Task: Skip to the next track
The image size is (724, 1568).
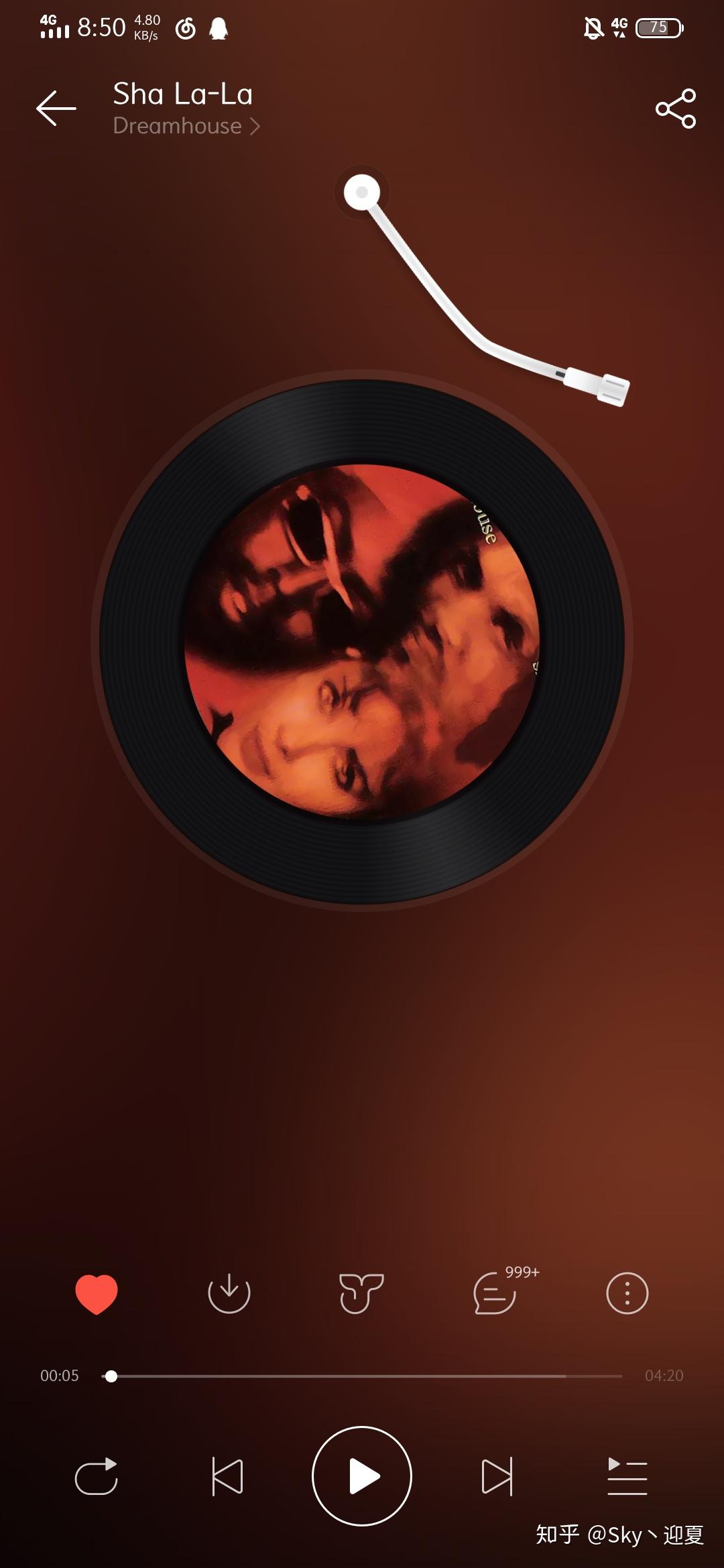Action: (497, 1476)
